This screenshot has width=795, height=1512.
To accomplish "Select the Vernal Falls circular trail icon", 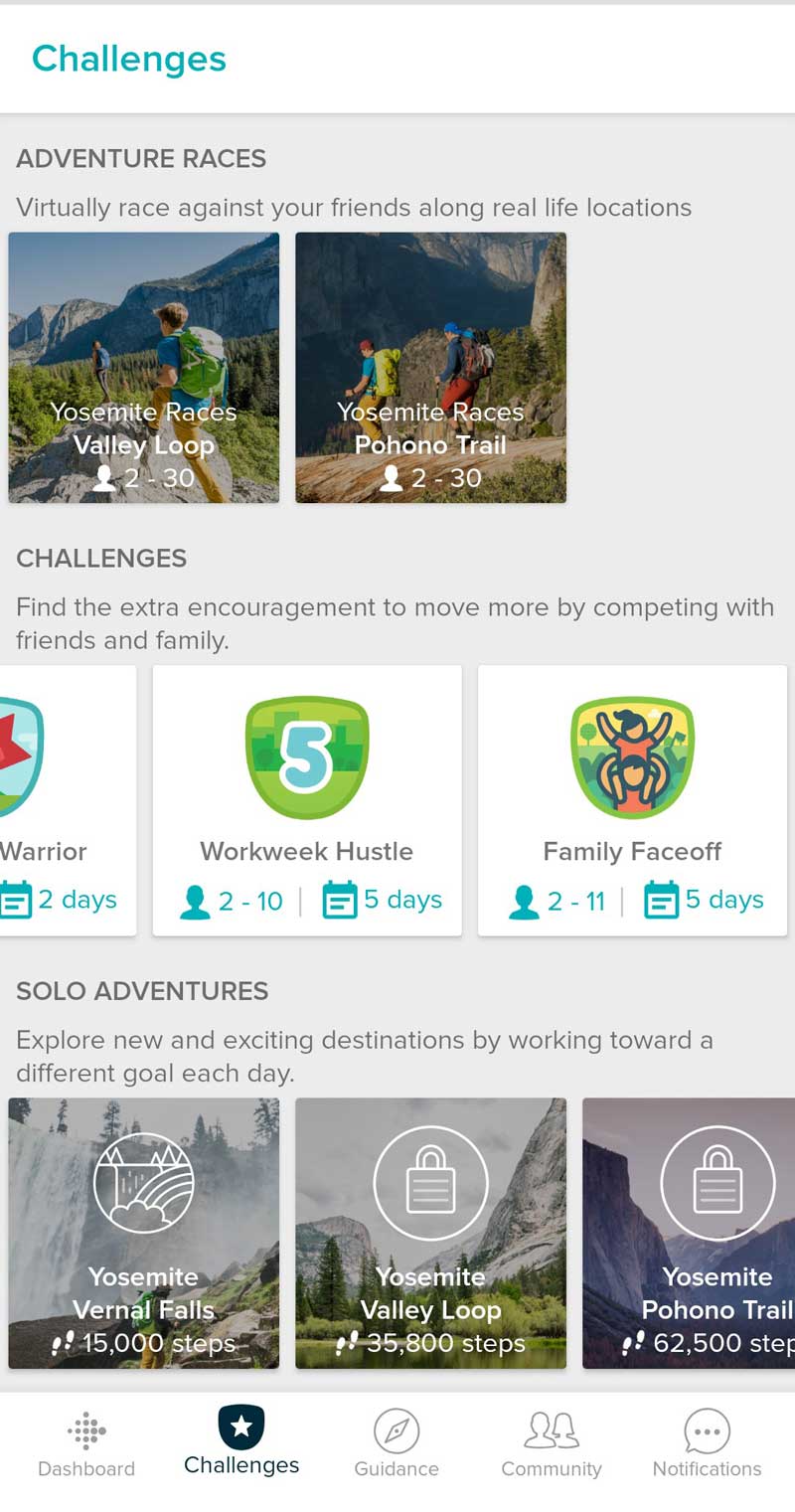I will coord(143,1182).
